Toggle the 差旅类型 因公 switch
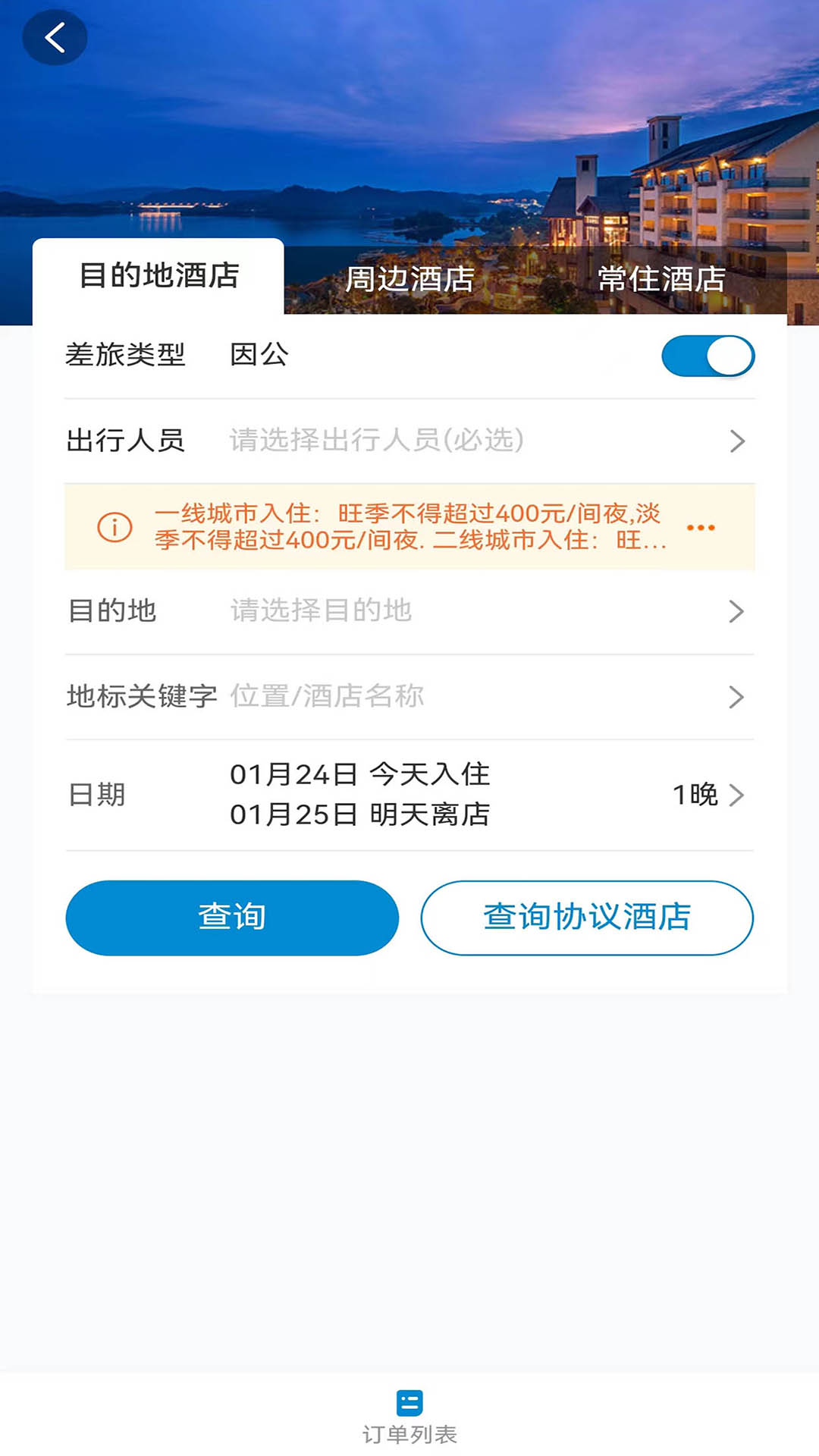The image size is (819, 1456). [x=708, y=356]
